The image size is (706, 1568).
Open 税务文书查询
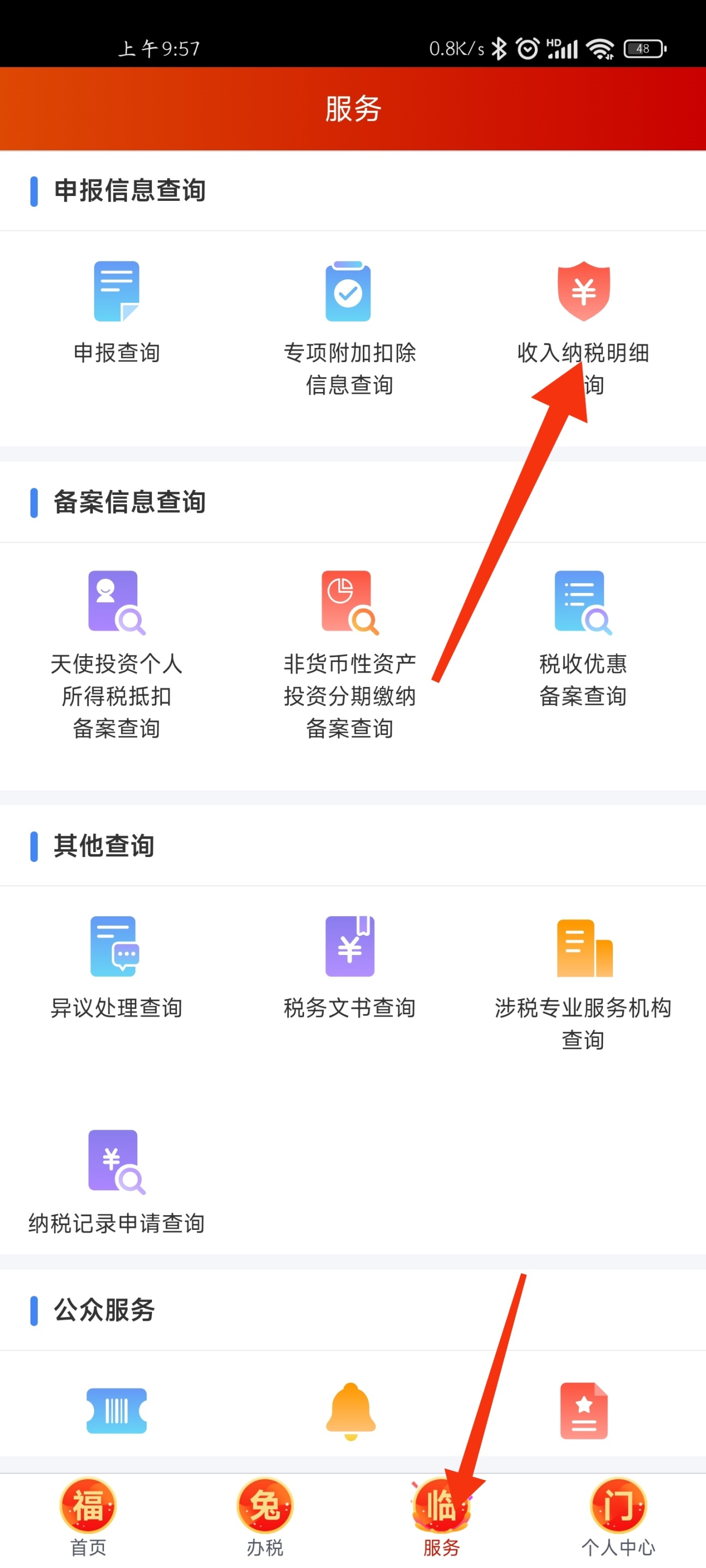pos(349,968)
